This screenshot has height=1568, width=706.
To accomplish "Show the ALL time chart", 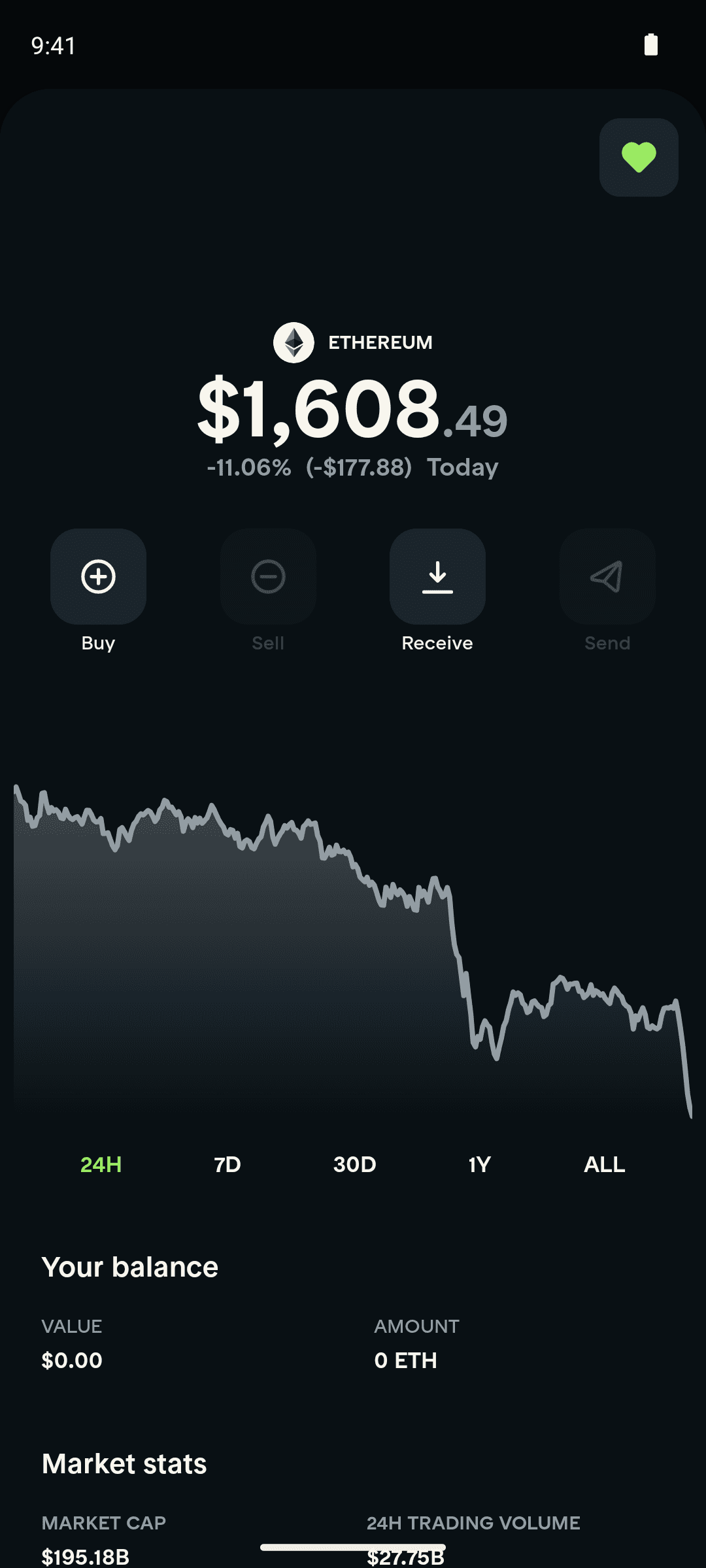I will tap(605, 1164).
